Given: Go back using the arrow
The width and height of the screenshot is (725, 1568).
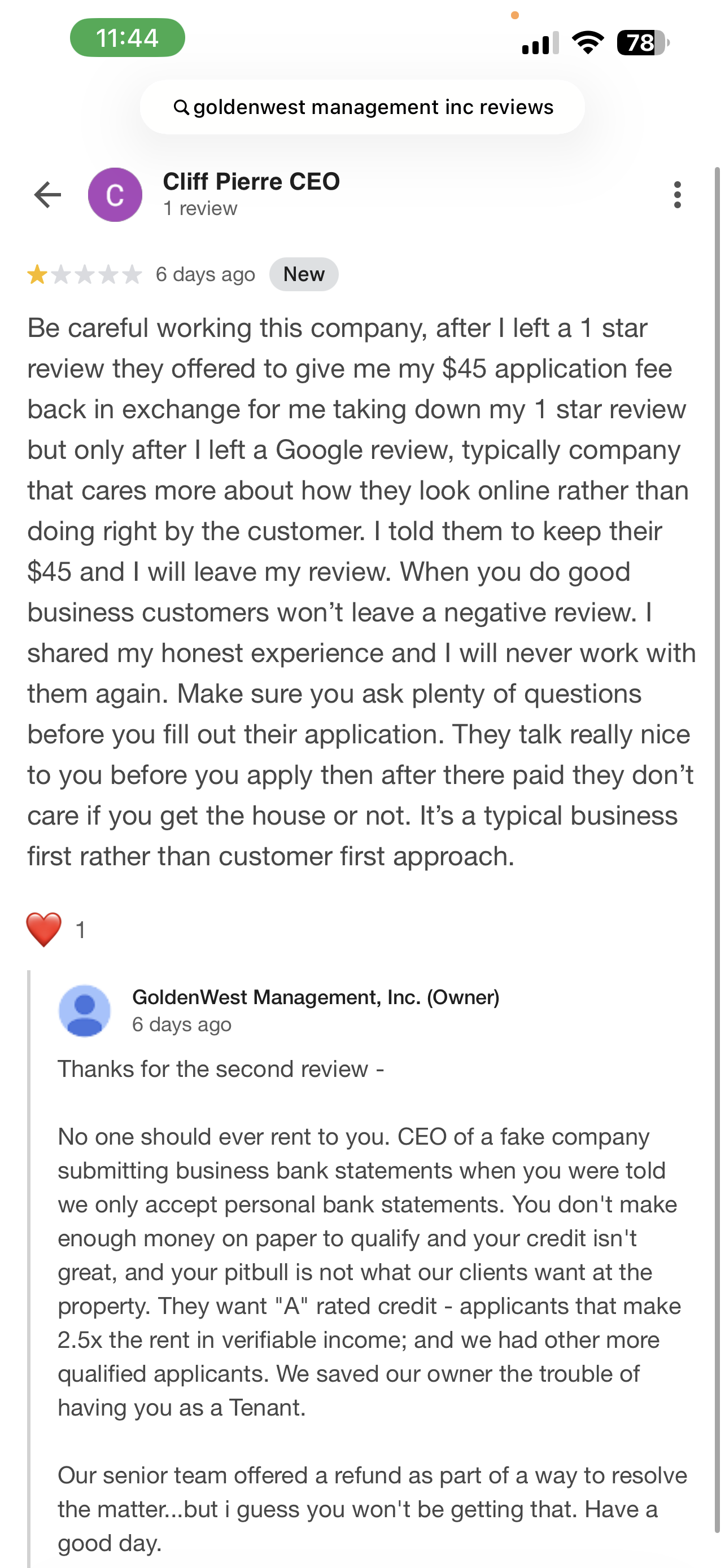Looking at the screenshot, I should (x=47, y=195).
